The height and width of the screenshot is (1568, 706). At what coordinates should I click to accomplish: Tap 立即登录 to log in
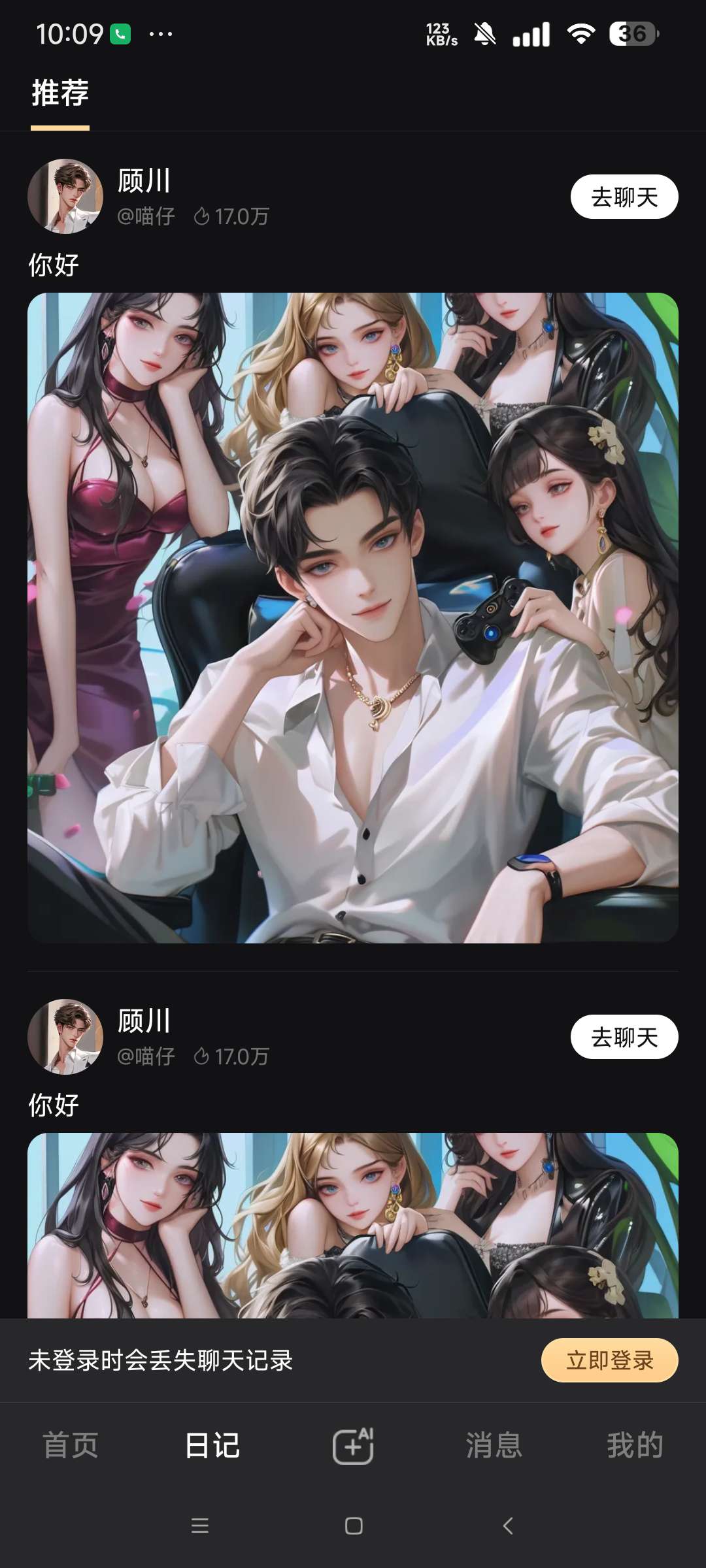pos(609,1360)
